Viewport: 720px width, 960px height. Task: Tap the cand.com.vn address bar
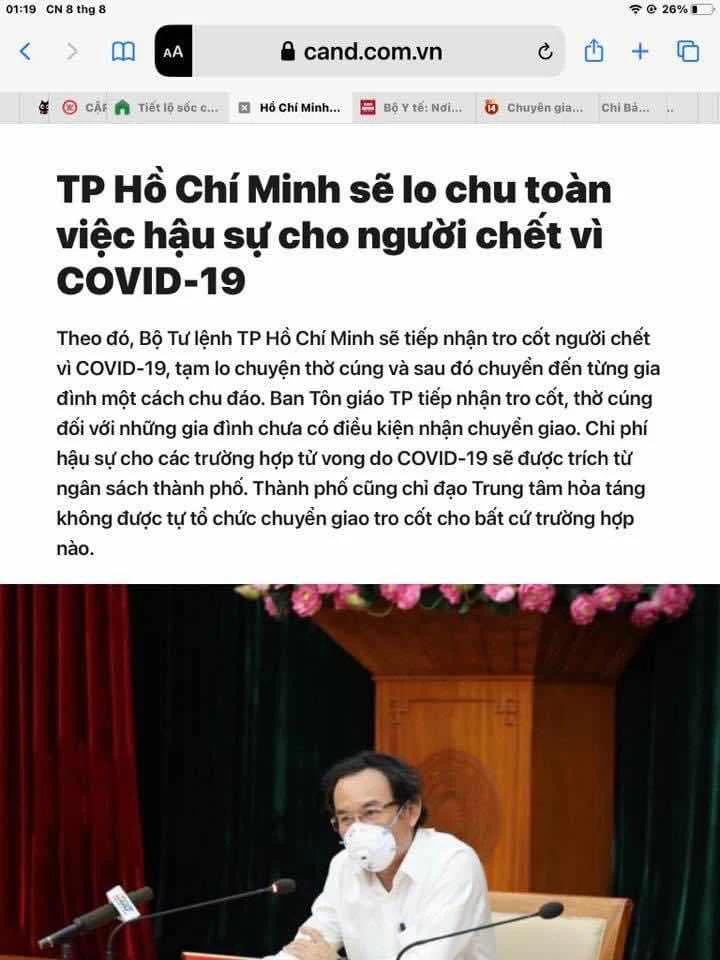pos(360,52)
